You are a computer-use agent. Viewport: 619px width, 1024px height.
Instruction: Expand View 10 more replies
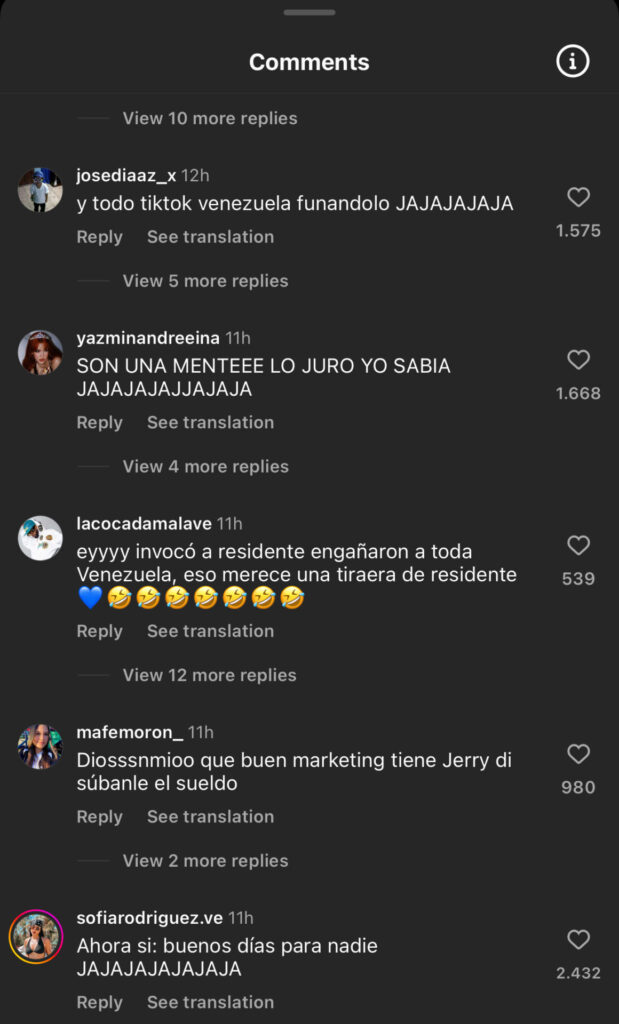click(209, 118)
